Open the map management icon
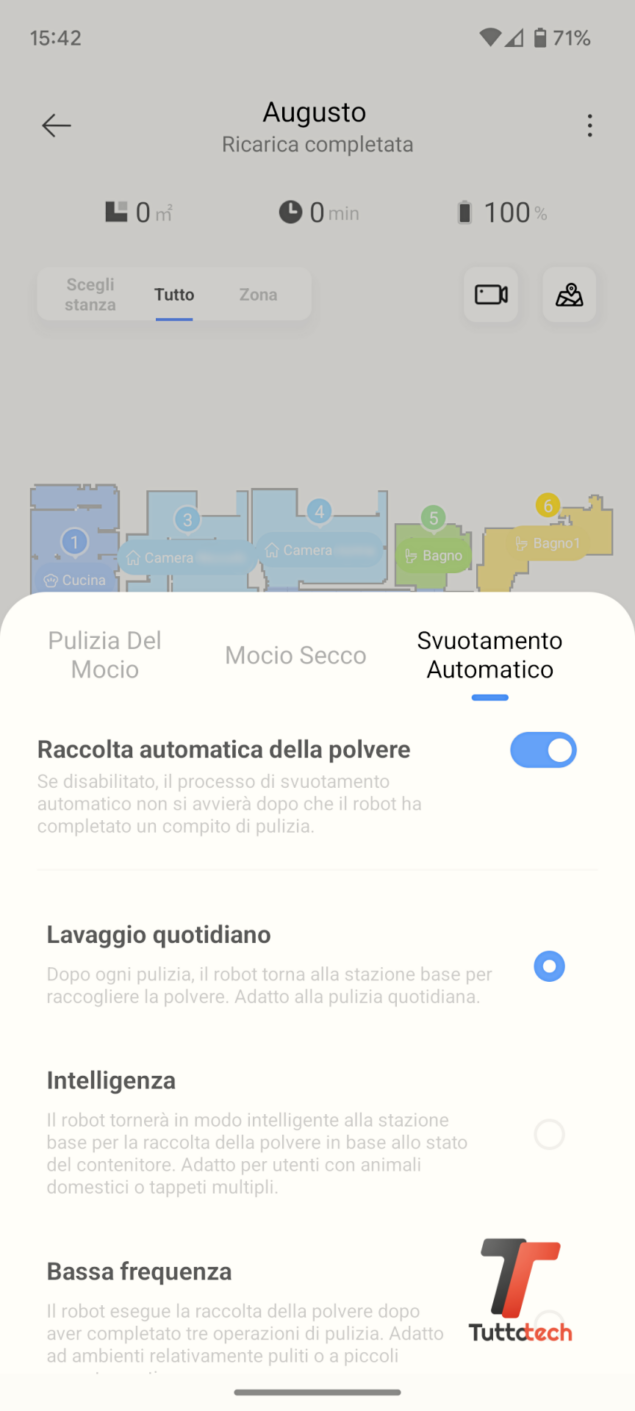The width and height of the screenshot is (635, 1411). point(569,295)
